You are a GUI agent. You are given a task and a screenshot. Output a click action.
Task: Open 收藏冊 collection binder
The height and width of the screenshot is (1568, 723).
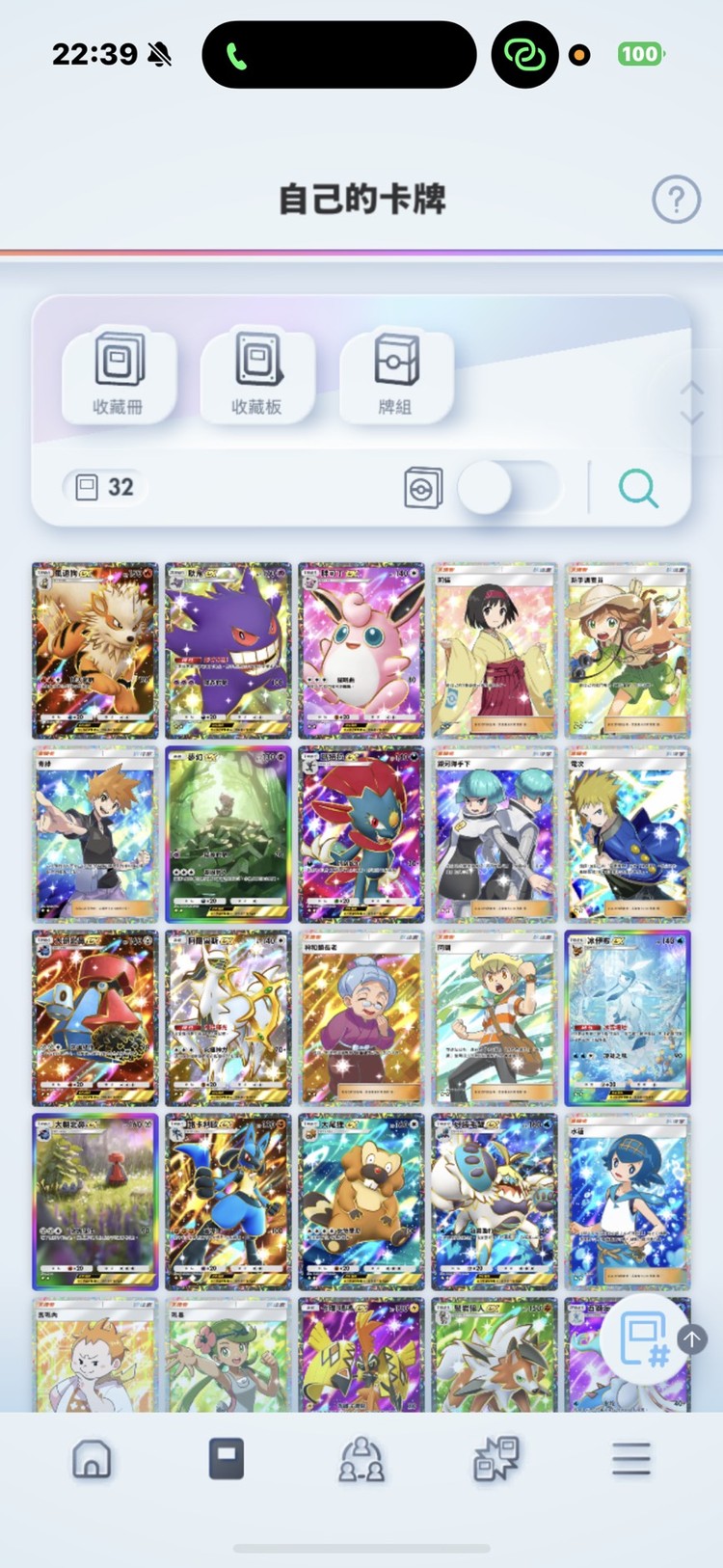click(x=119, y=374)
